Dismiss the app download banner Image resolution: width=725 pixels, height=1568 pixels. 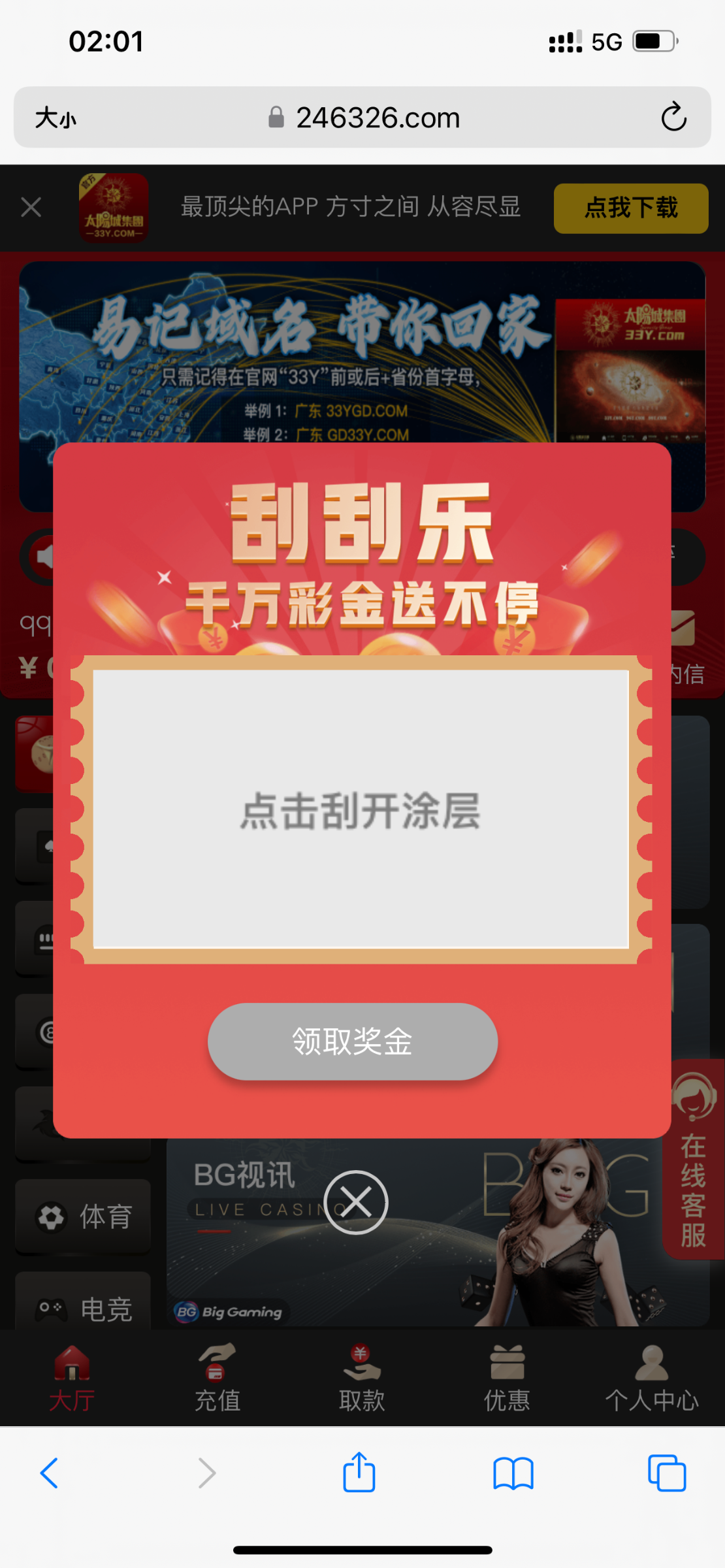point(31,208)
